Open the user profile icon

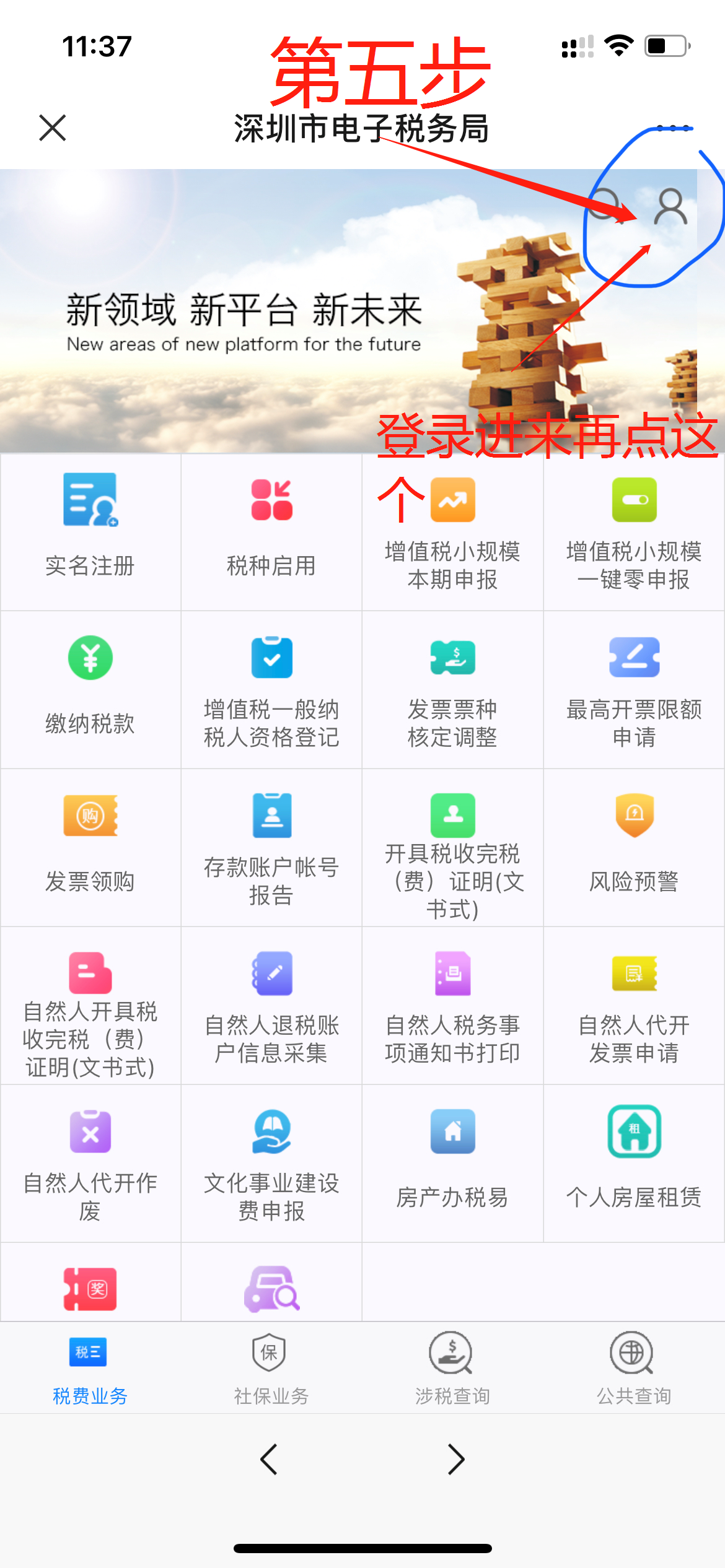(670, 207)
